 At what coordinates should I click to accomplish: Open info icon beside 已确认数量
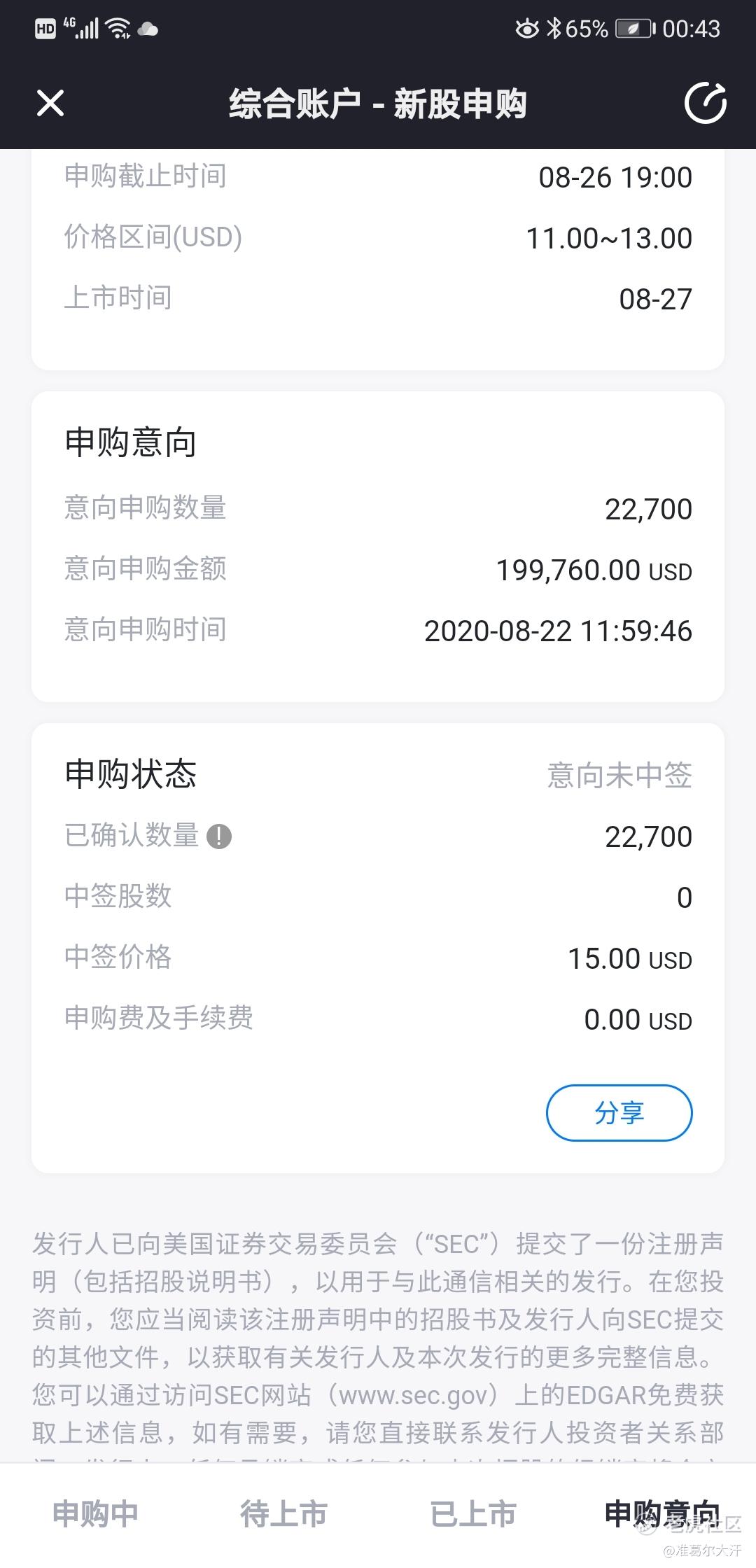point(219,836)
